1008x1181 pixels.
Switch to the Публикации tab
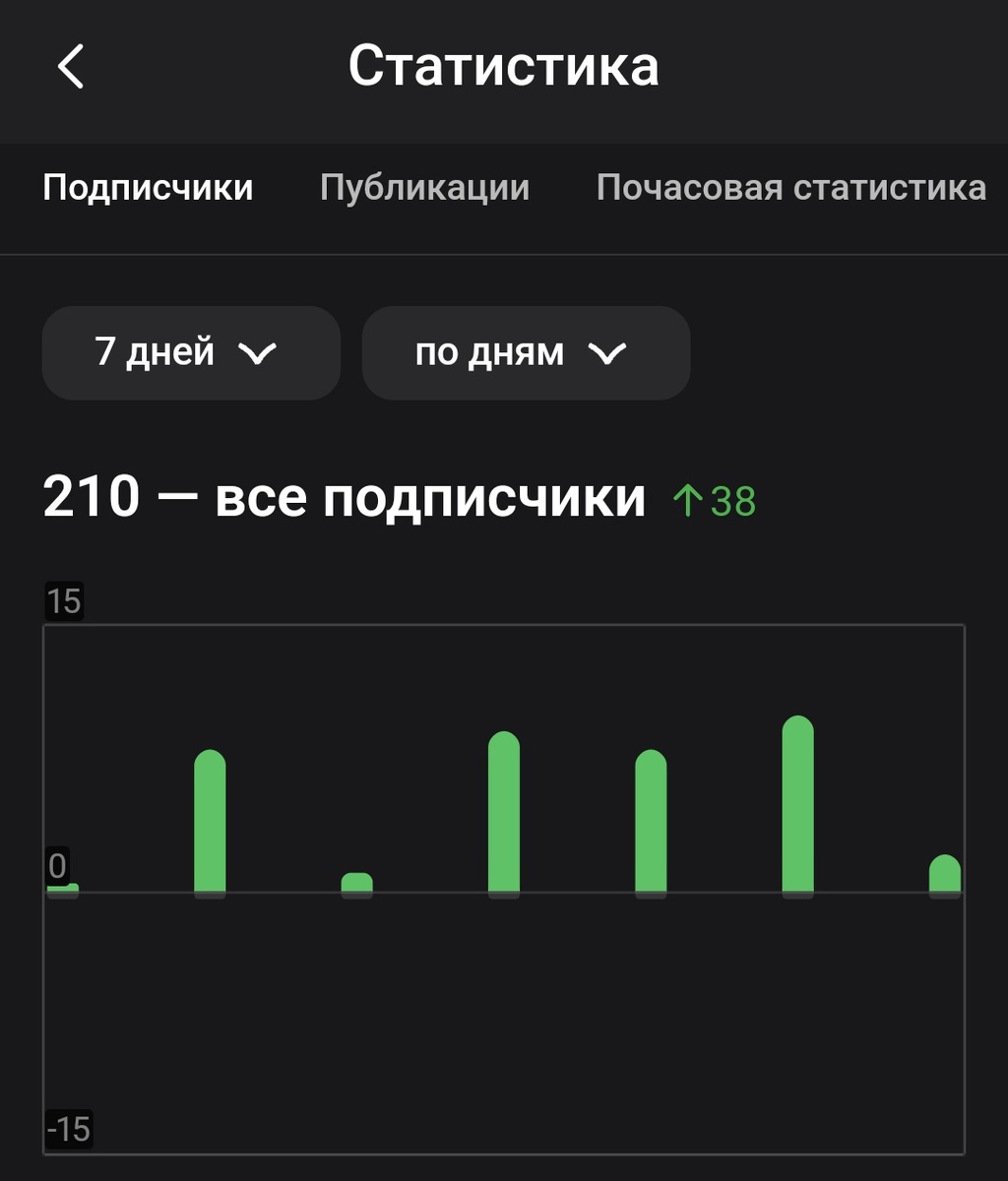[424, 188]
